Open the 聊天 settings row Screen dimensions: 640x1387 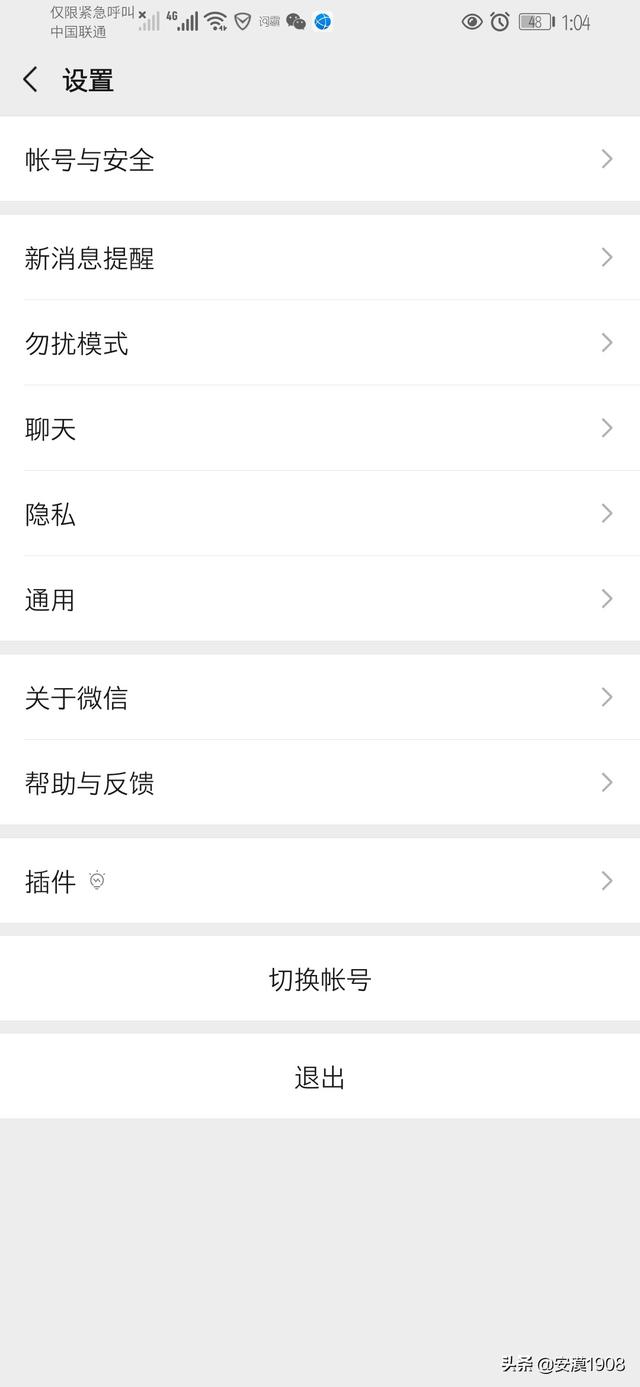(320, 428)
